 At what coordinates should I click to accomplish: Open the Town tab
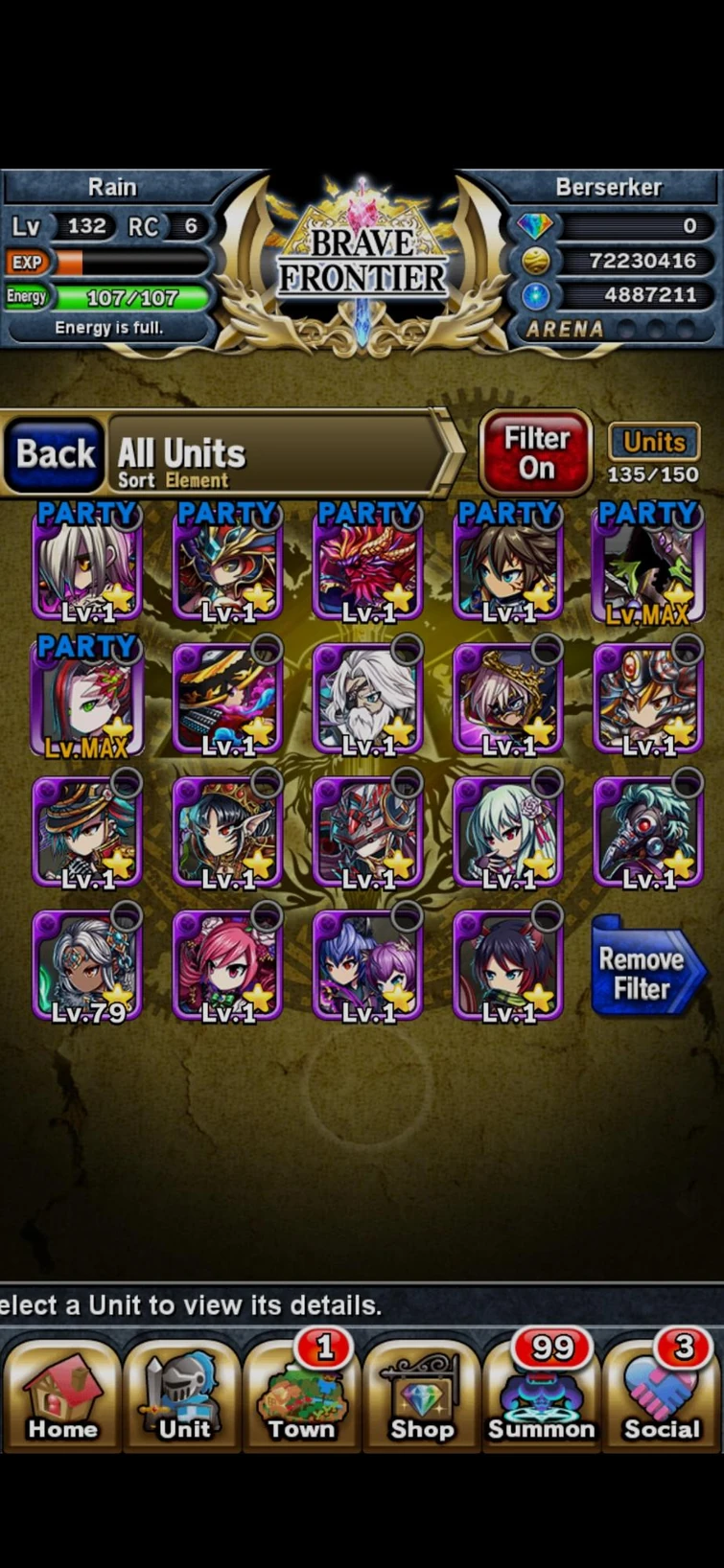coord(302,1391)
